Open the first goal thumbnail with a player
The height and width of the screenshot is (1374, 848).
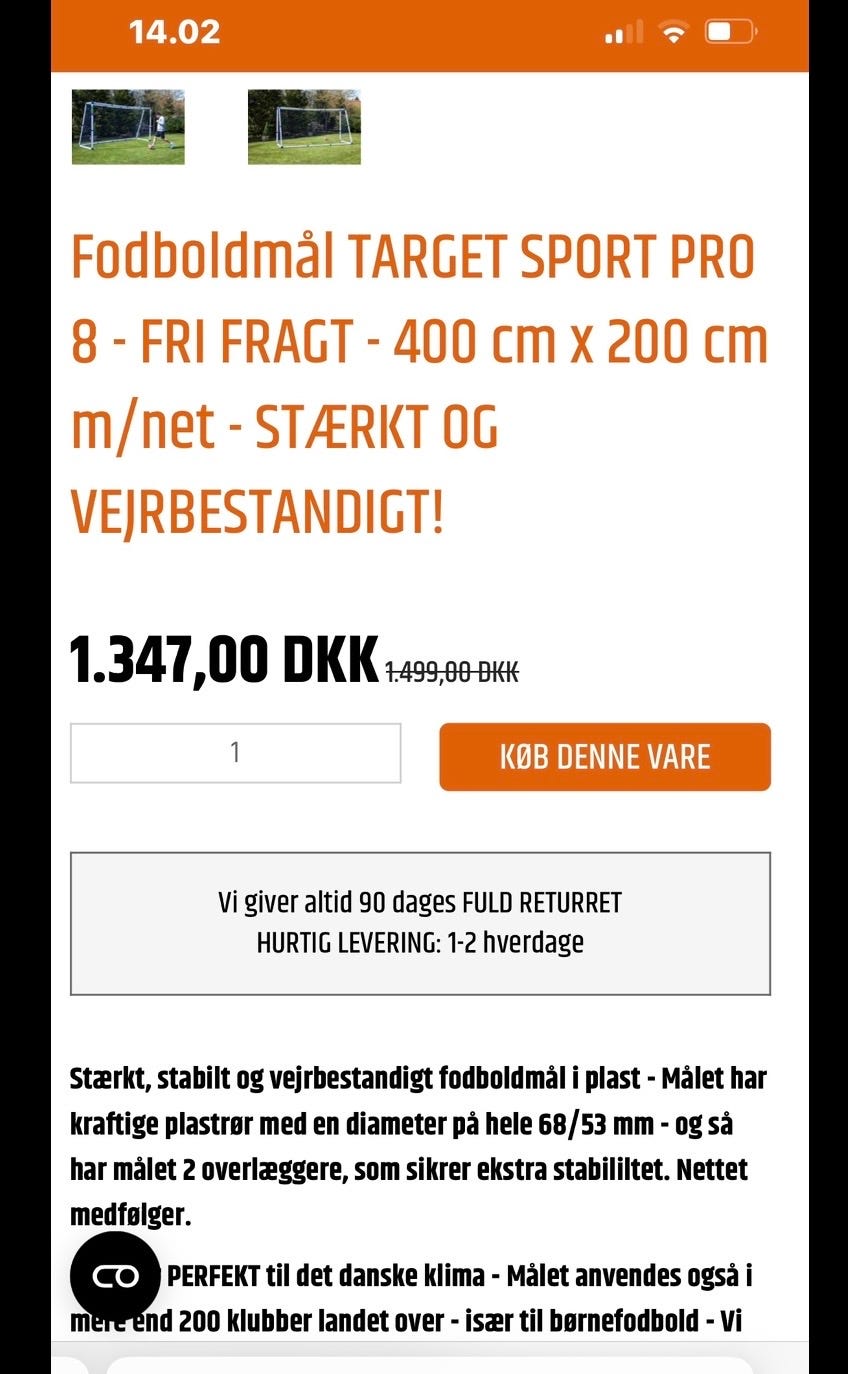(128, 127)
